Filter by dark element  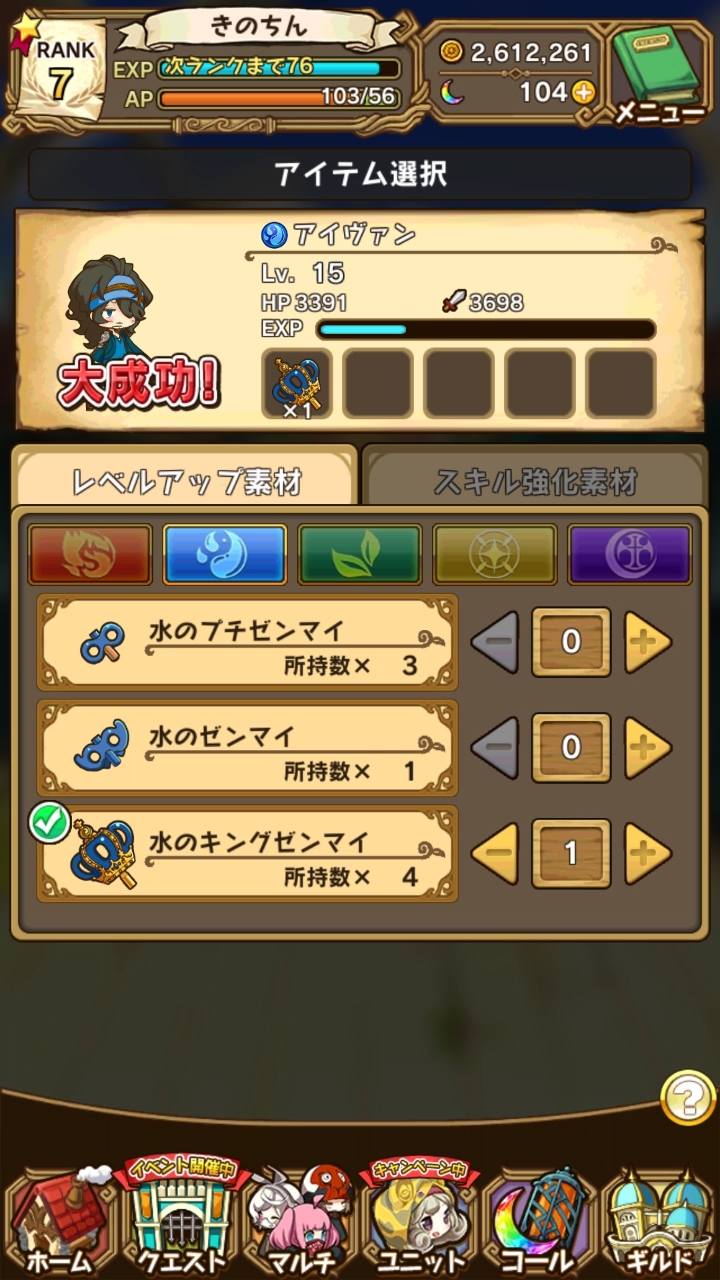point(629,553)
